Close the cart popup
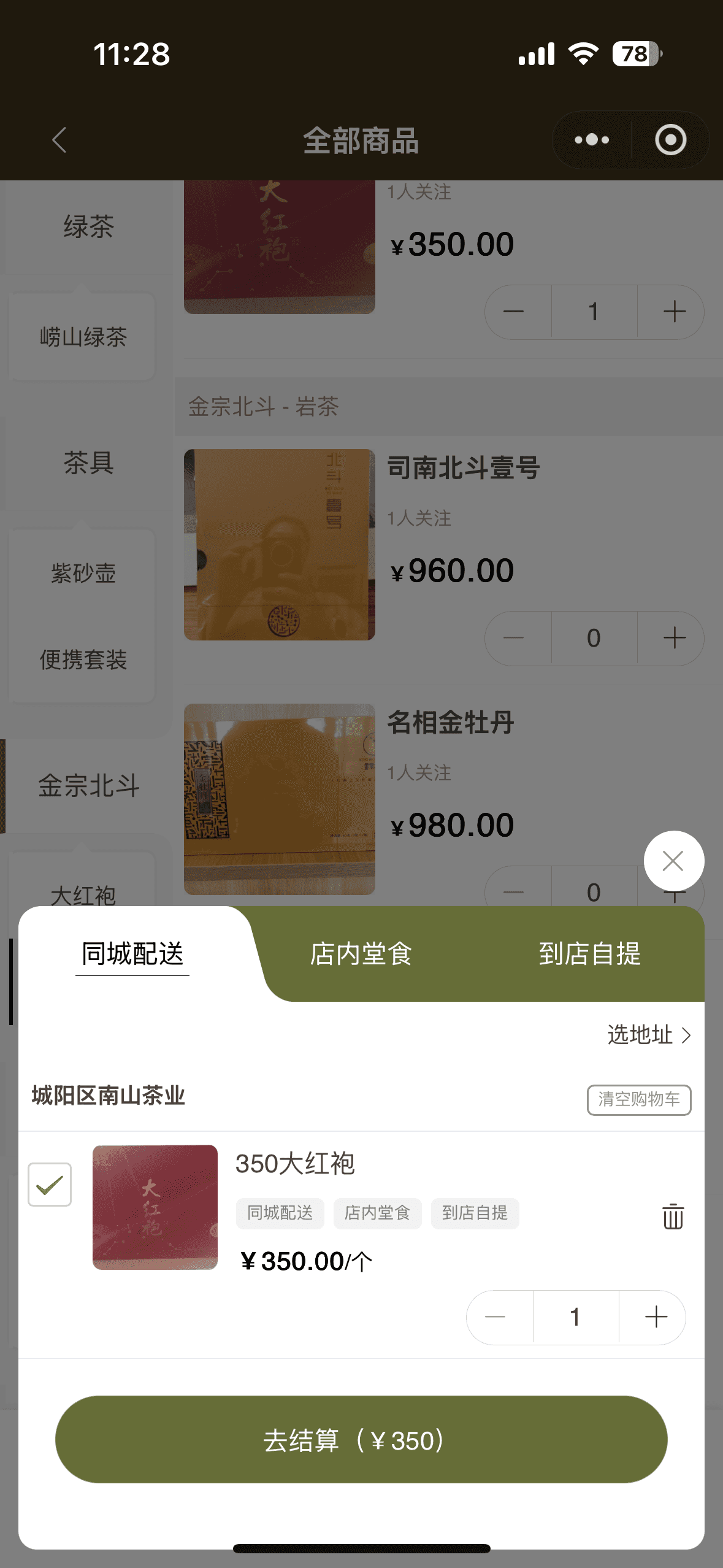Viewport: 723px width, 1568px height. (673, 861)
